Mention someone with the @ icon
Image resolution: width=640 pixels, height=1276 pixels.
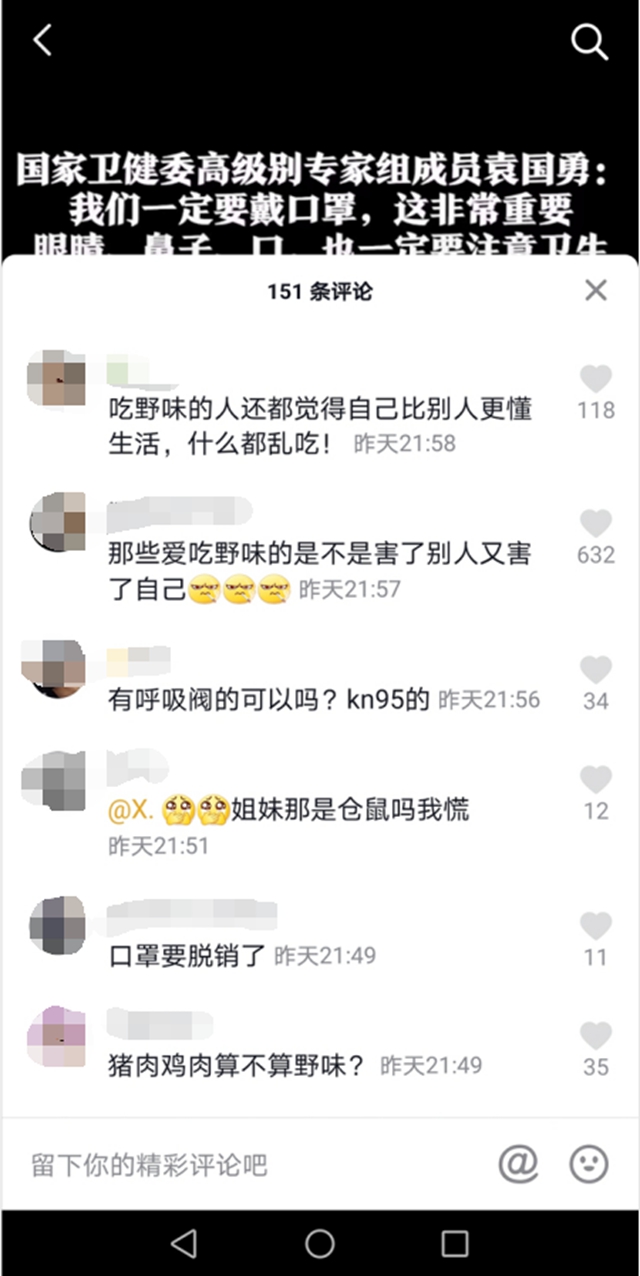(518, 1163)
